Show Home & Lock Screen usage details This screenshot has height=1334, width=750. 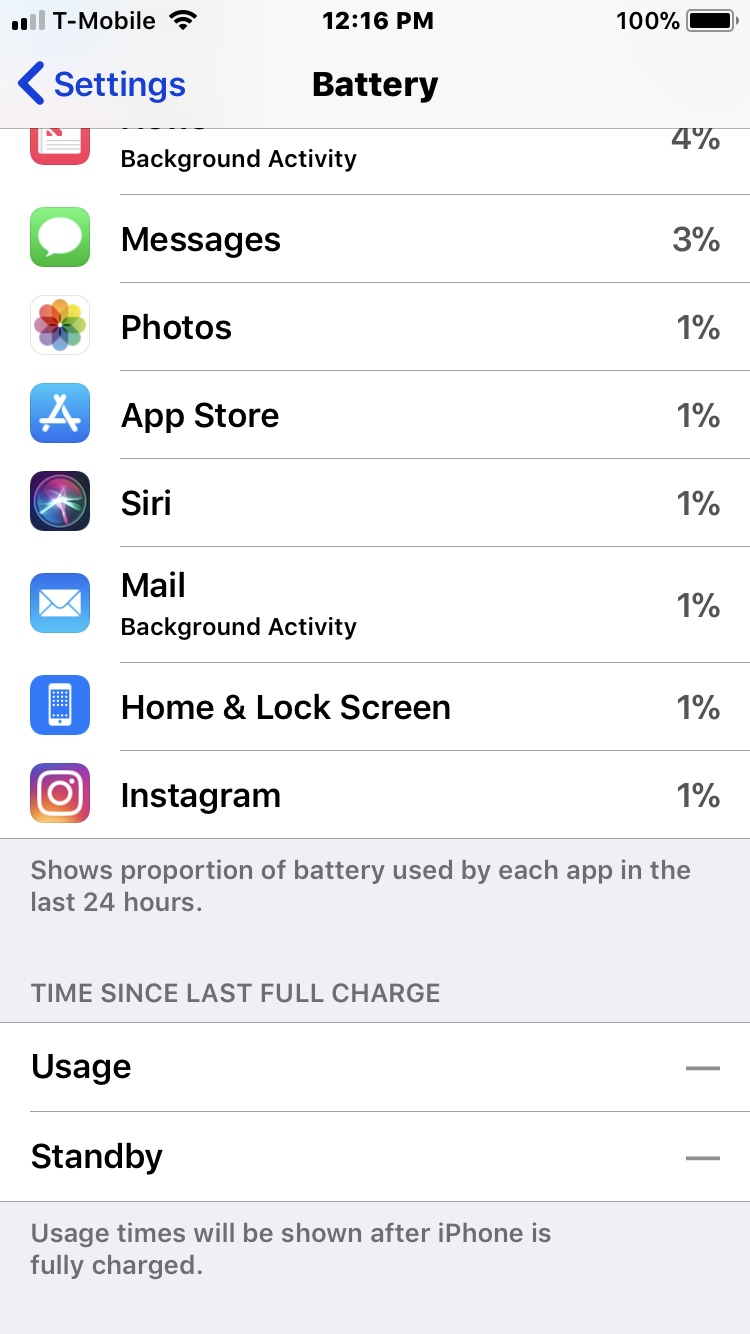pyautogui.click(x=375, y=708)
